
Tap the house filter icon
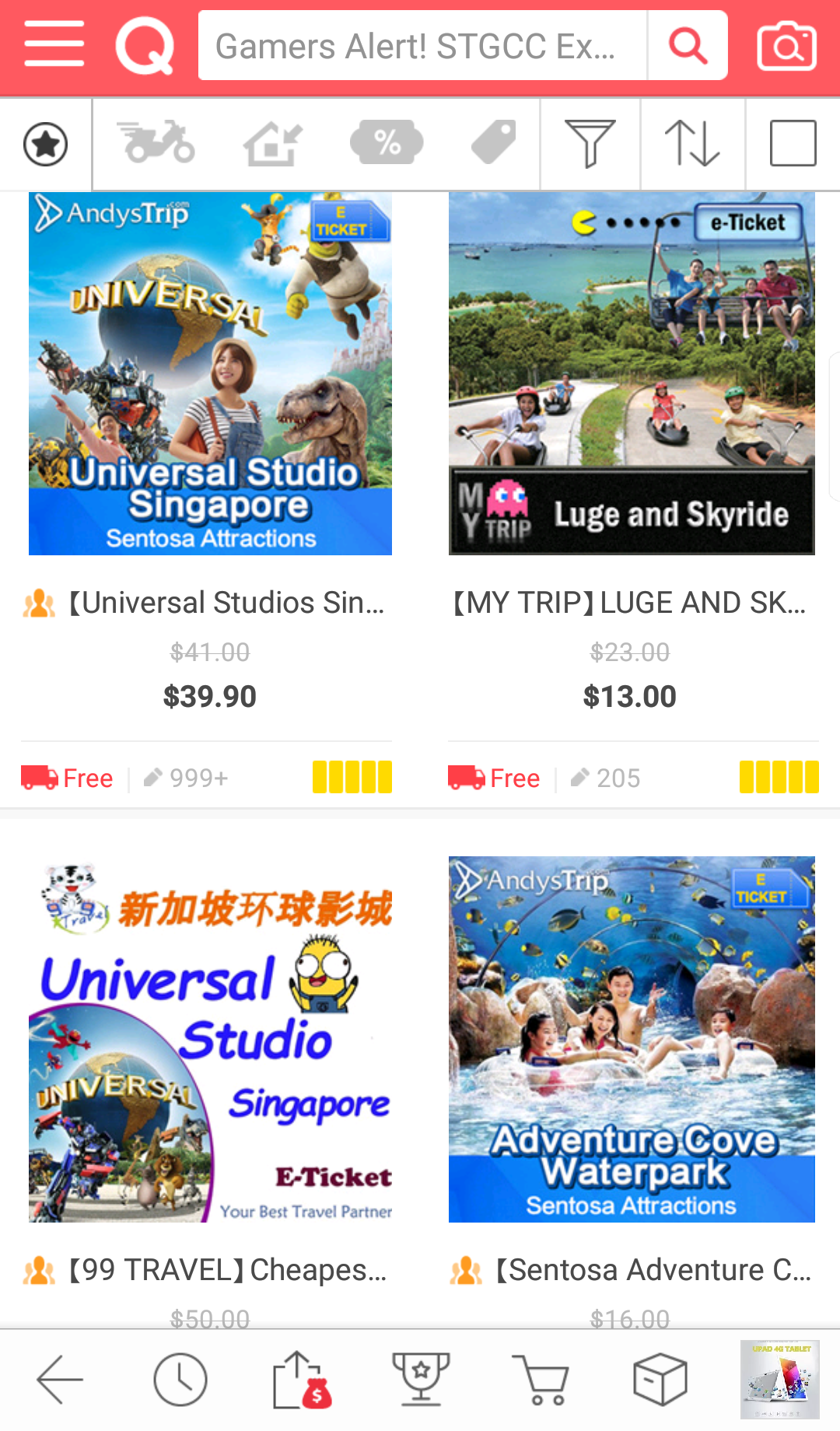click(272, 143)
